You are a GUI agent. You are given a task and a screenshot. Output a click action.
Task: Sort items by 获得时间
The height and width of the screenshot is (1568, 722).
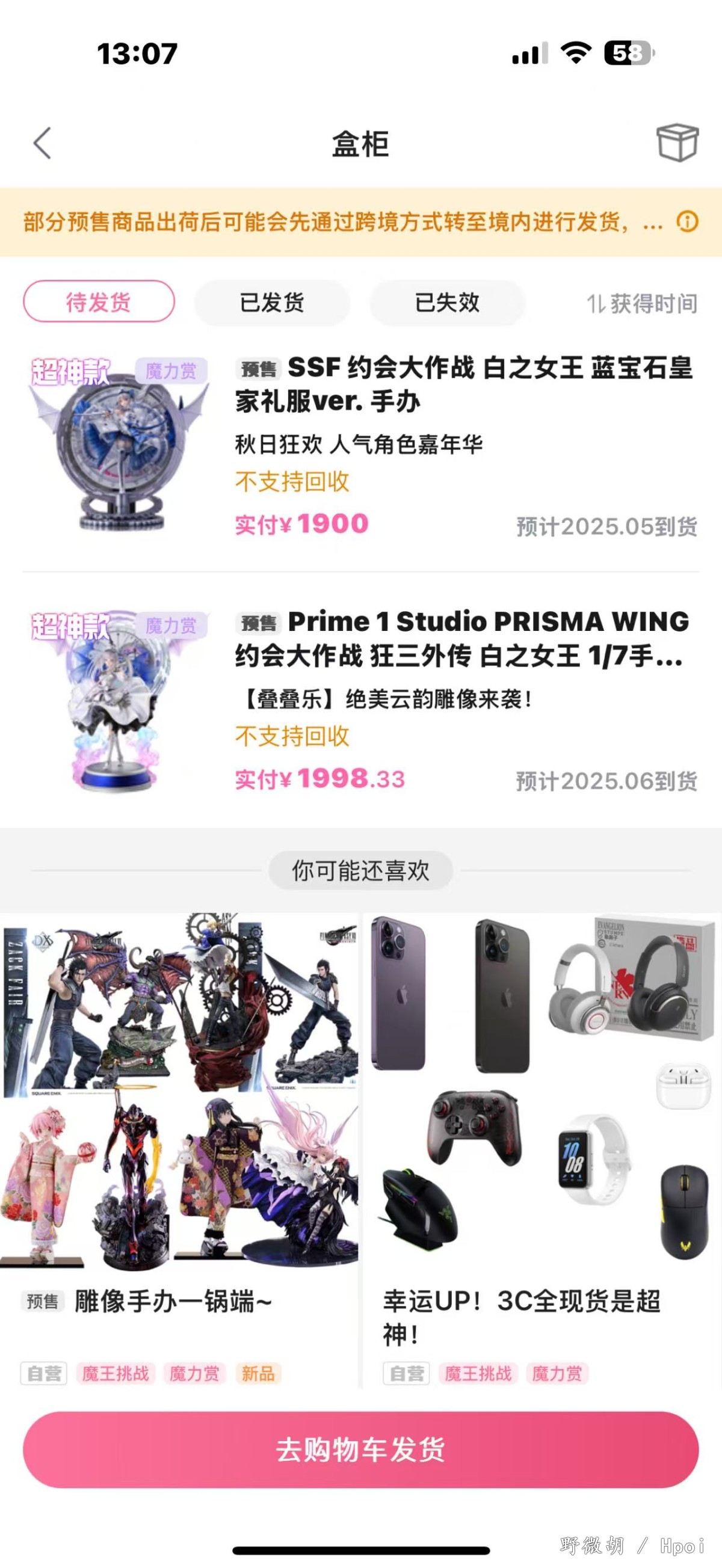pos(641,303)
